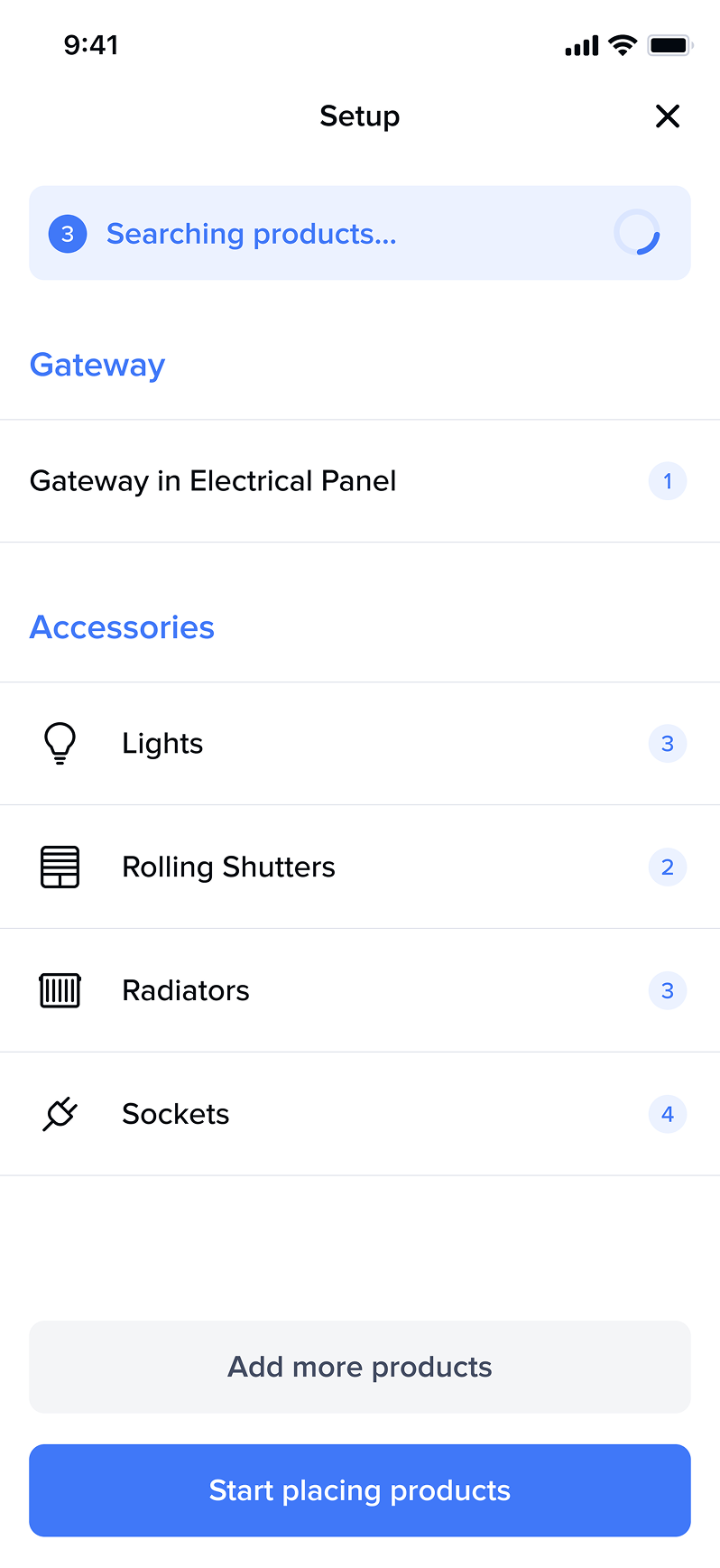Viewport: 720px width, 1568px height.
Task: Close the Setup screen
Action: point(668,116)
